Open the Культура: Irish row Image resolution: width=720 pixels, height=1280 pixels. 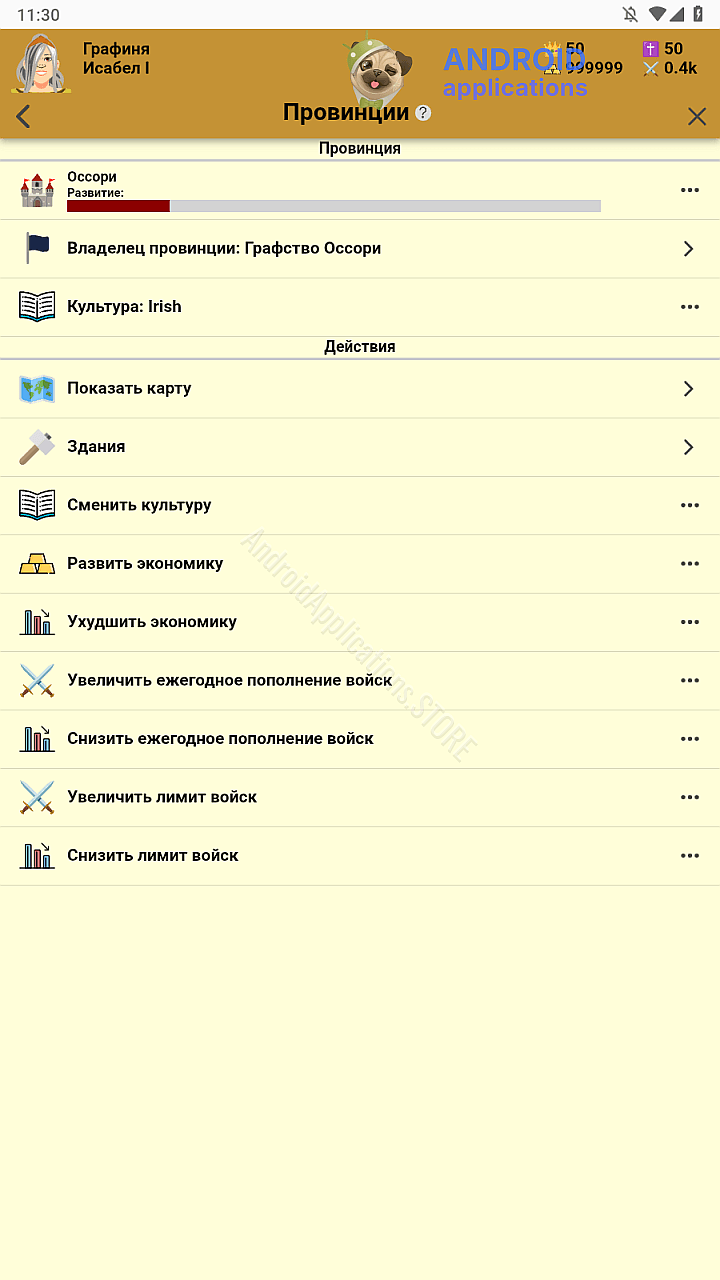pyautogui.click(x=360, y=307)
